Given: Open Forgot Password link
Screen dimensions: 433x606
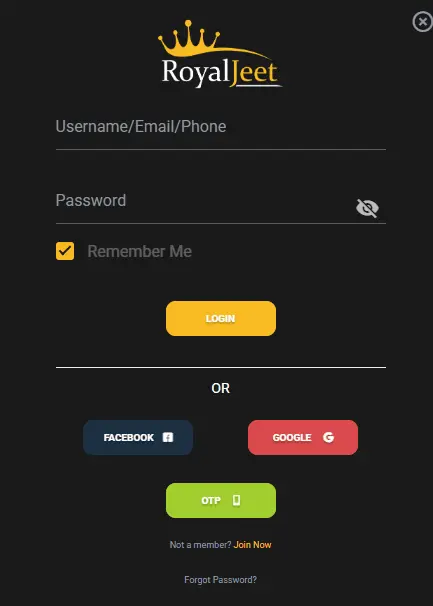Looking at the screenshot, I should 220,580.
